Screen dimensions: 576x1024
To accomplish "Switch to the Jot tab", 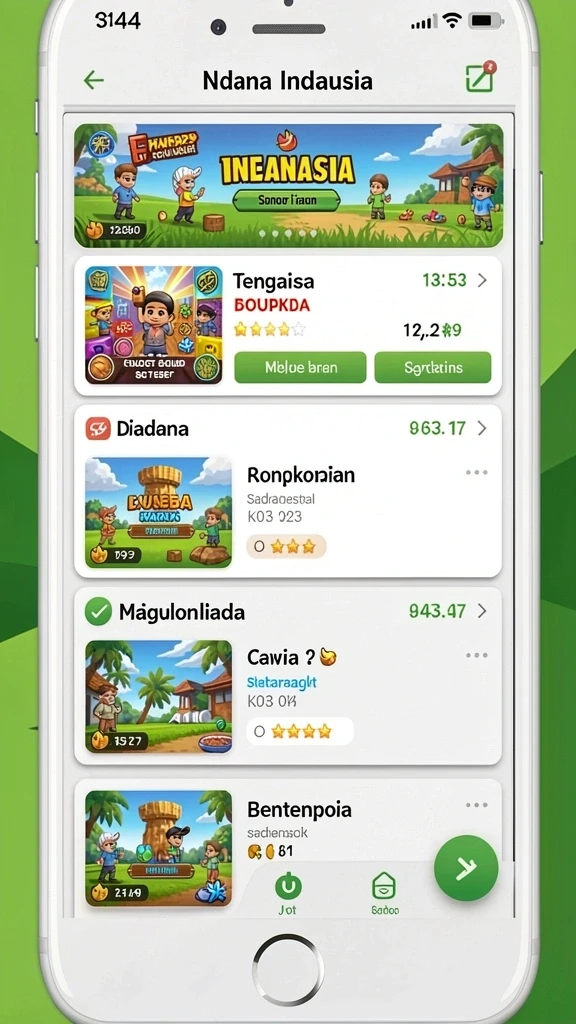I will point(287,894).
